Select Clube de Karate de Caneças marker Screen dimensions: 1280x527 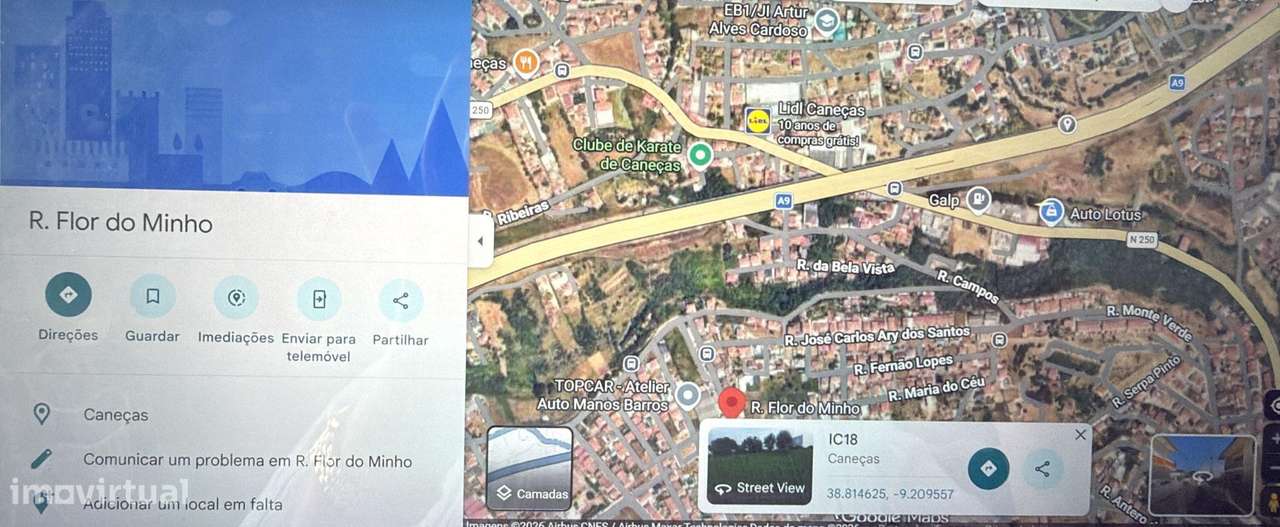tap(701, 155)
